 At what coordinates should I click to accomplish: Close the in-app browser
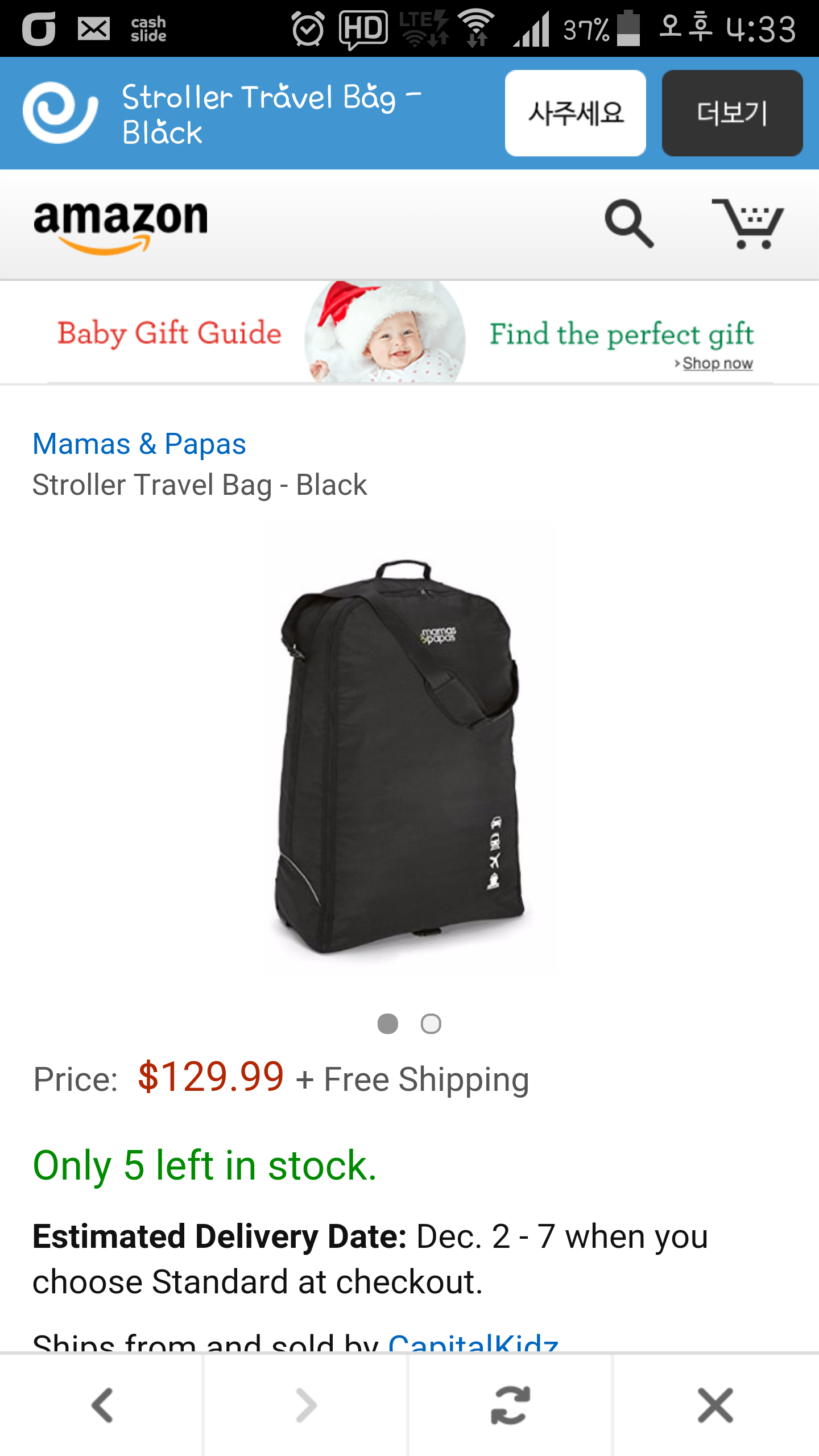pyautogui.click(x=715, y=1405)
